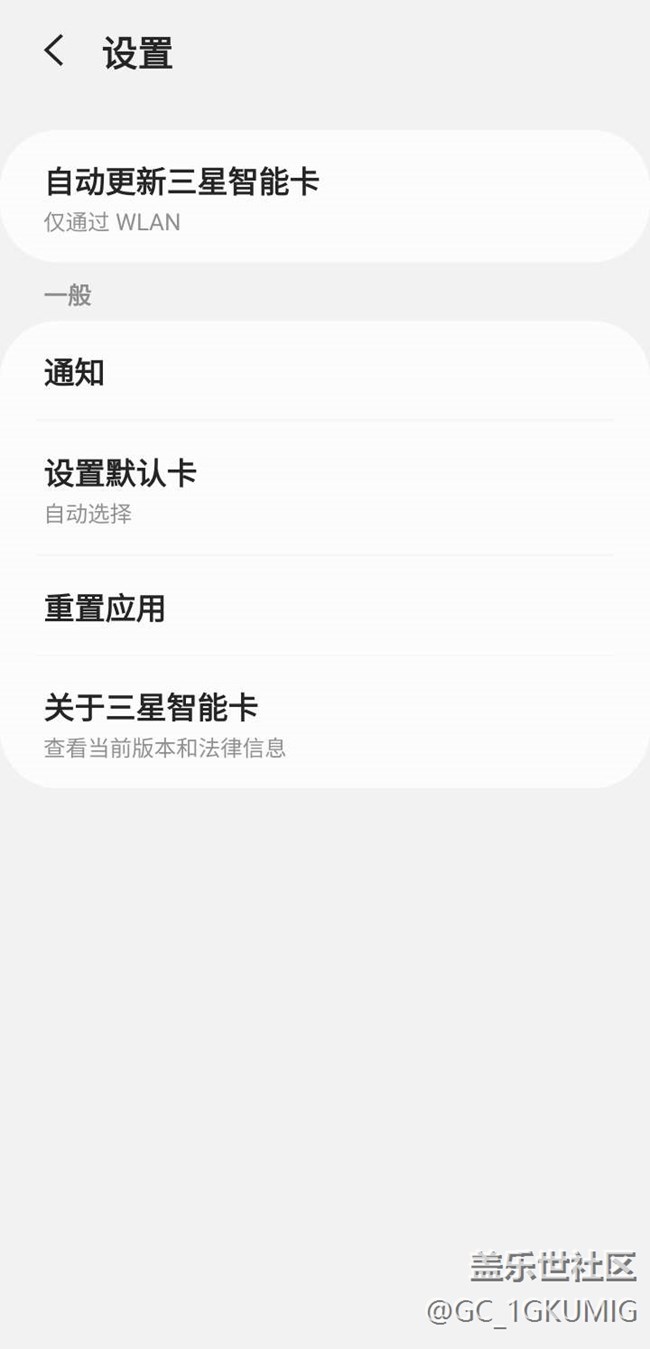View 关于三星智能卡 version info
Viewport: 650px width, 1349px height.
[x=325, y=722]
